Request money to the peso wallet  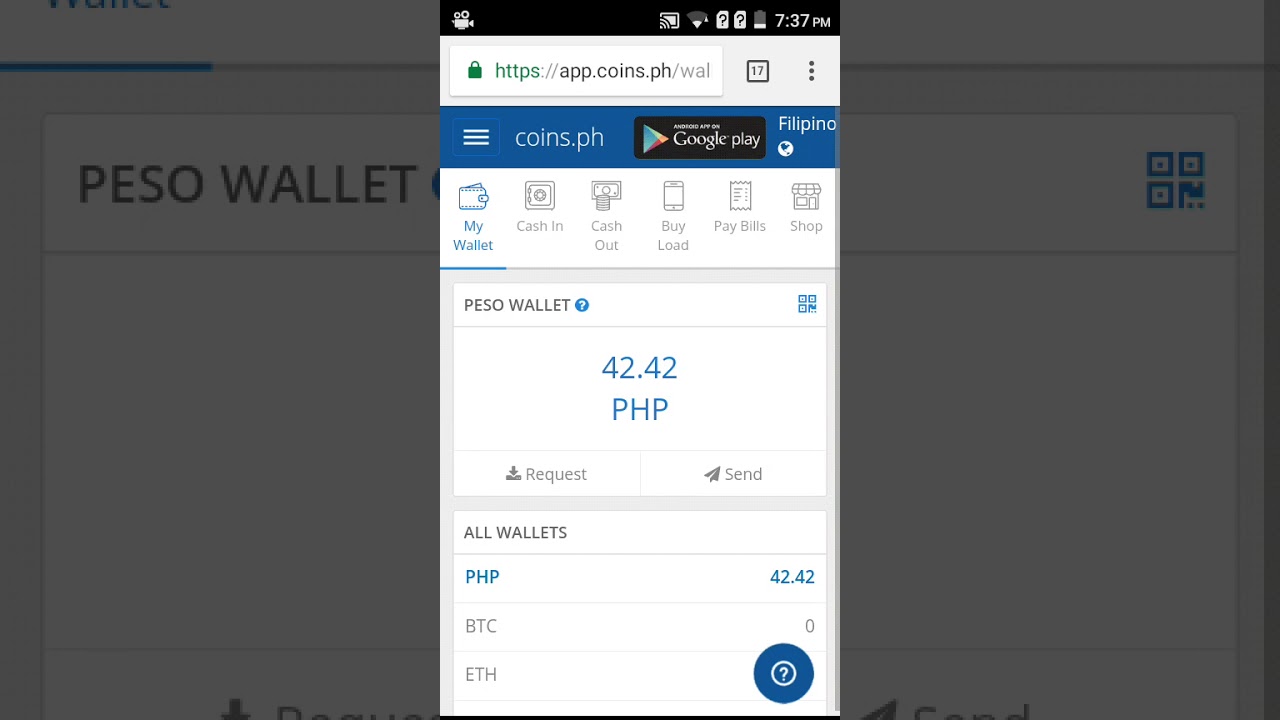[x=546, y=474]
